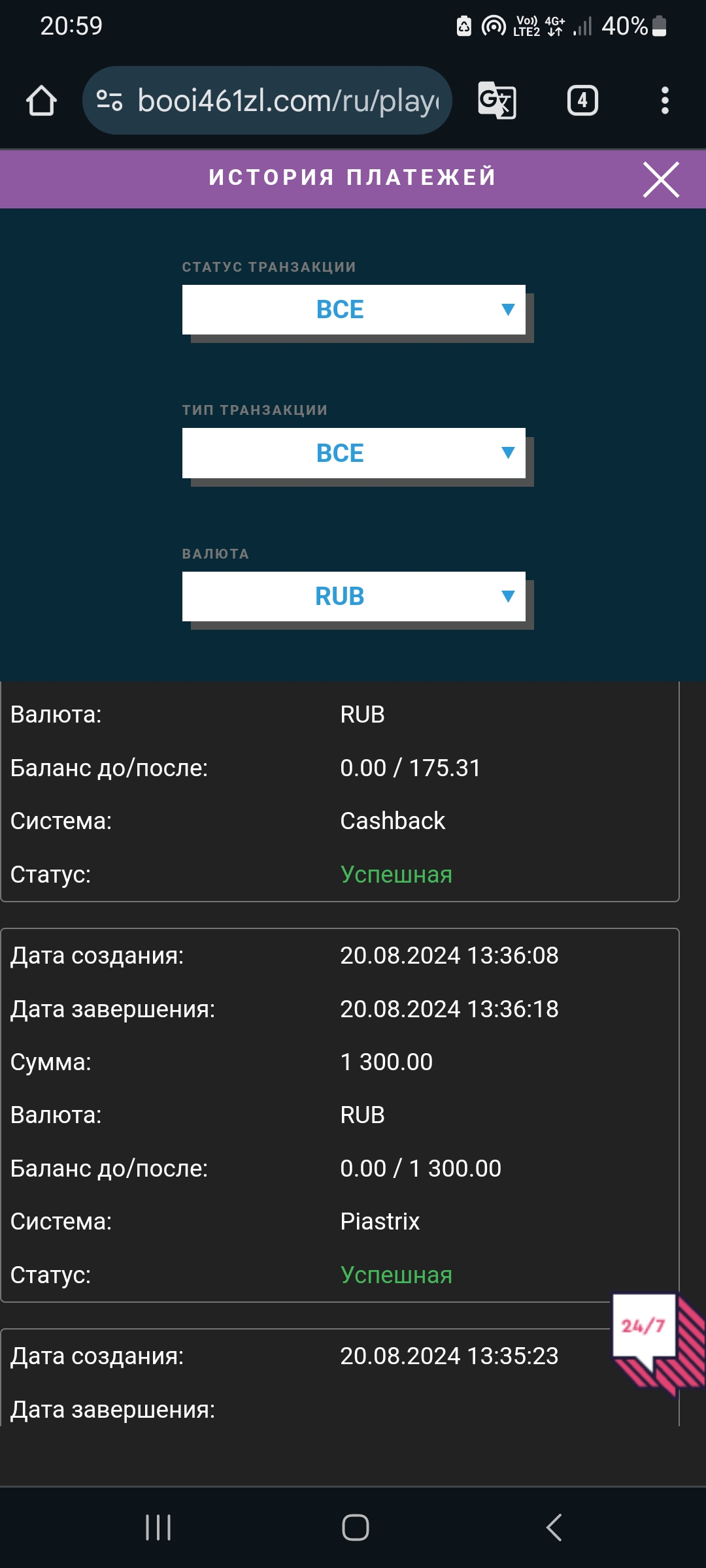
Task: Open the system recent apps view
Action: 158,1527
